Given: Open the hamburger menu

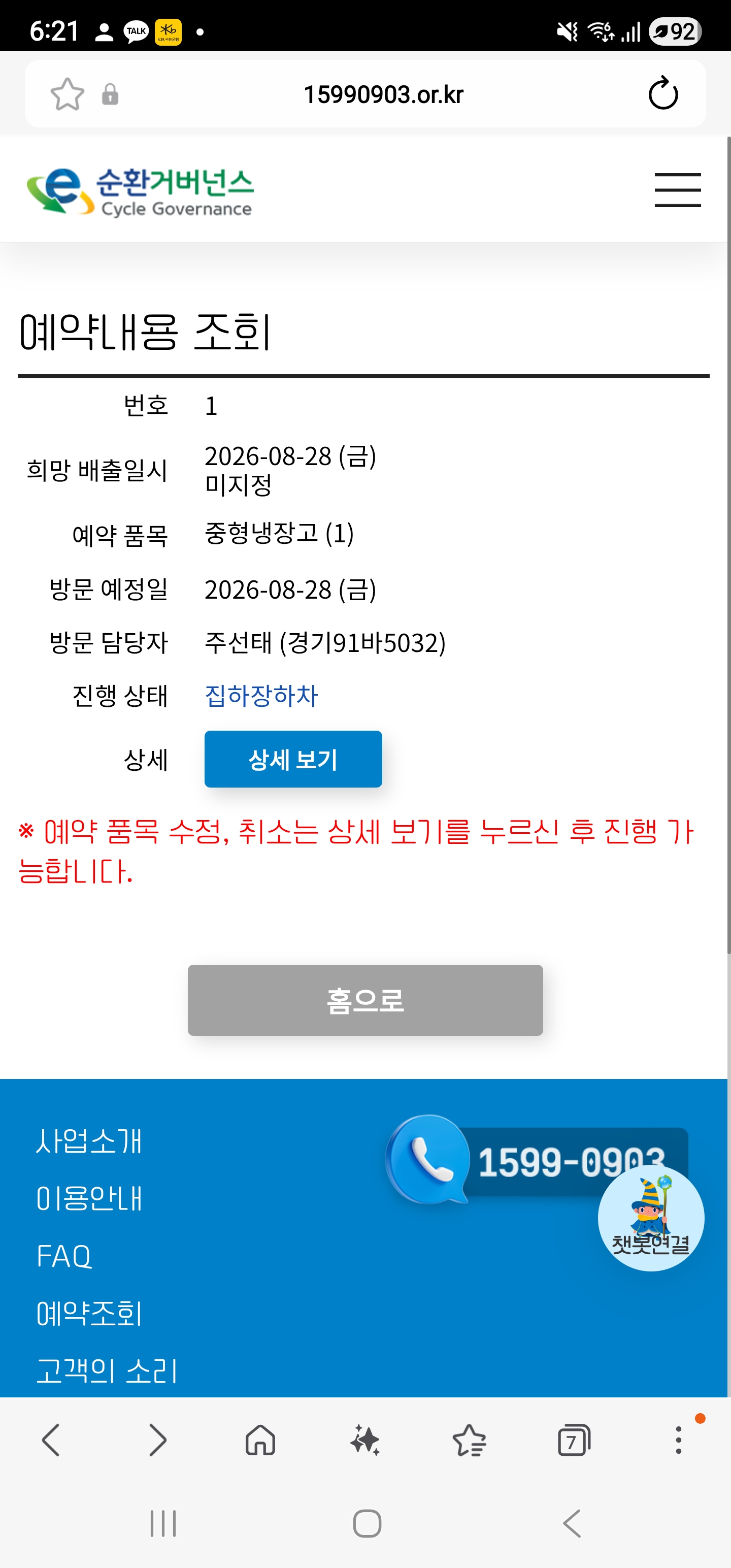Looking at the screenshot, I should (677, 190).
